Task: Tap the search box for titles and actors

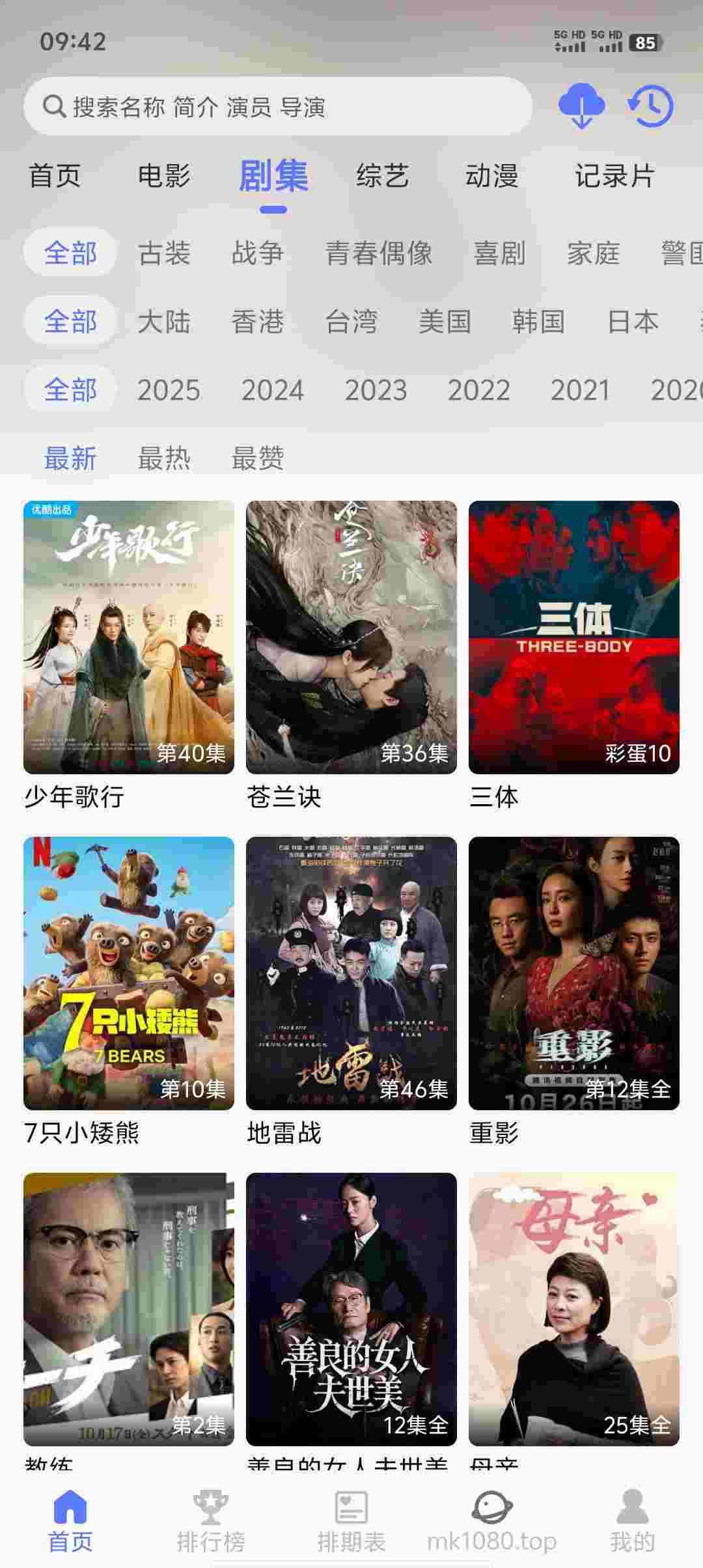Action: [x=278, y=106]
